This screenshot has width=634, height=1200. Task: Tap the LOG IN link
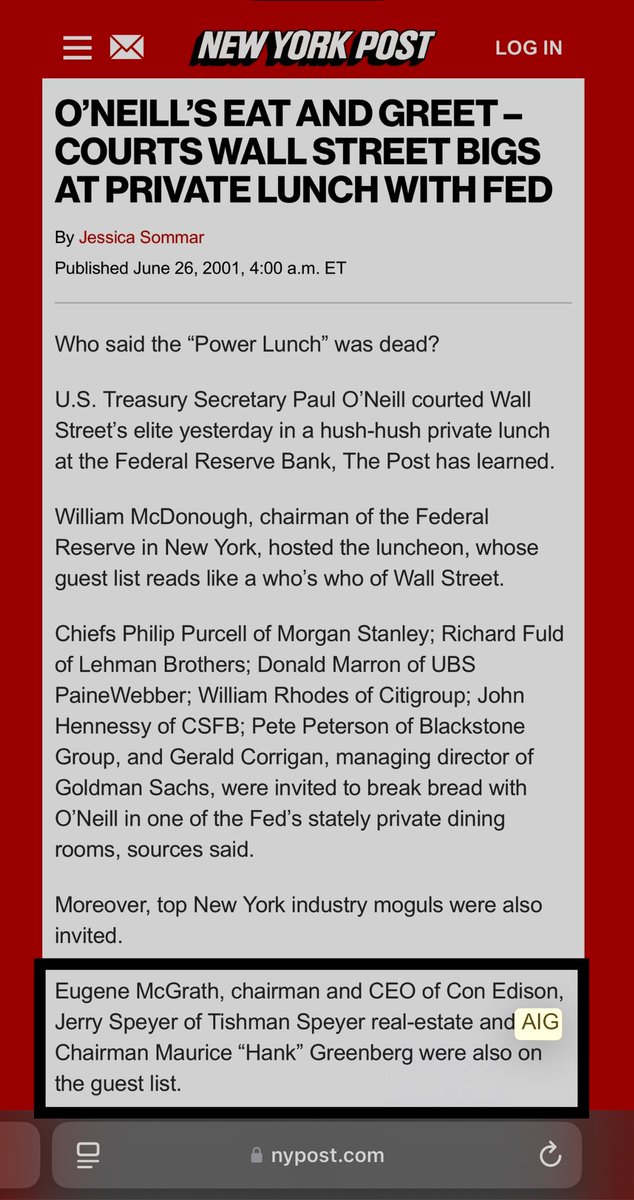click(528, 48)
